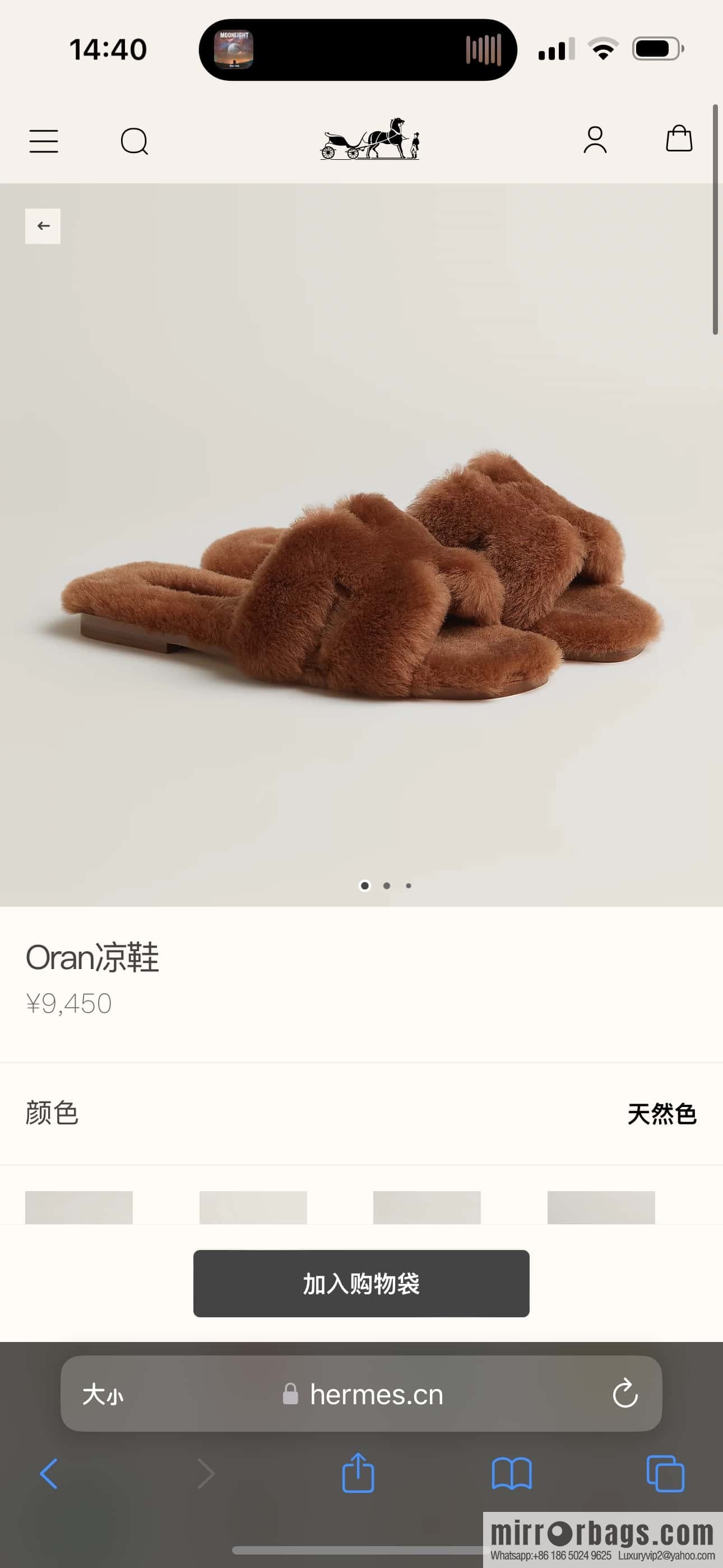Select the second carousel dot

click(387, 886)
